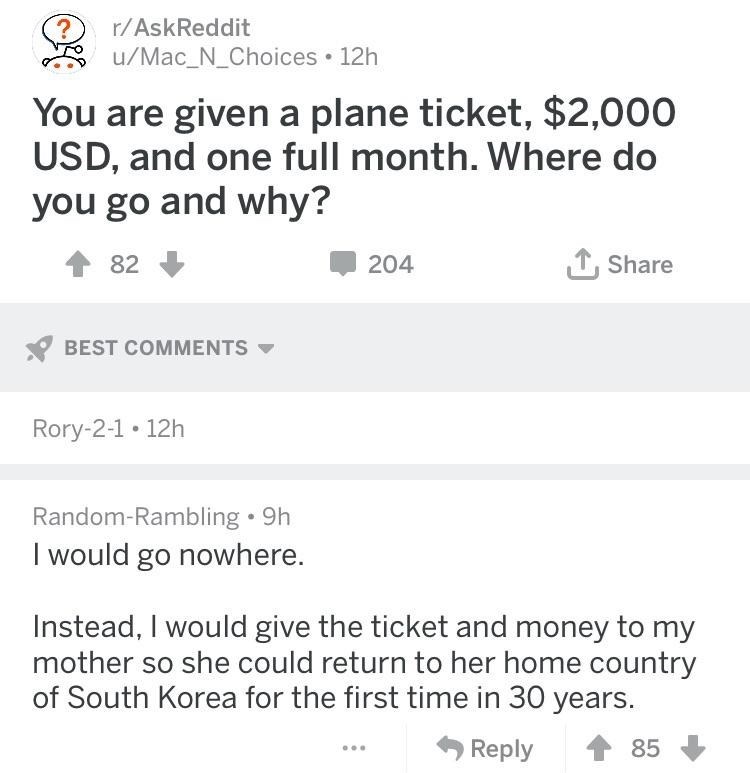Open the 204 comments

point(372,264)
